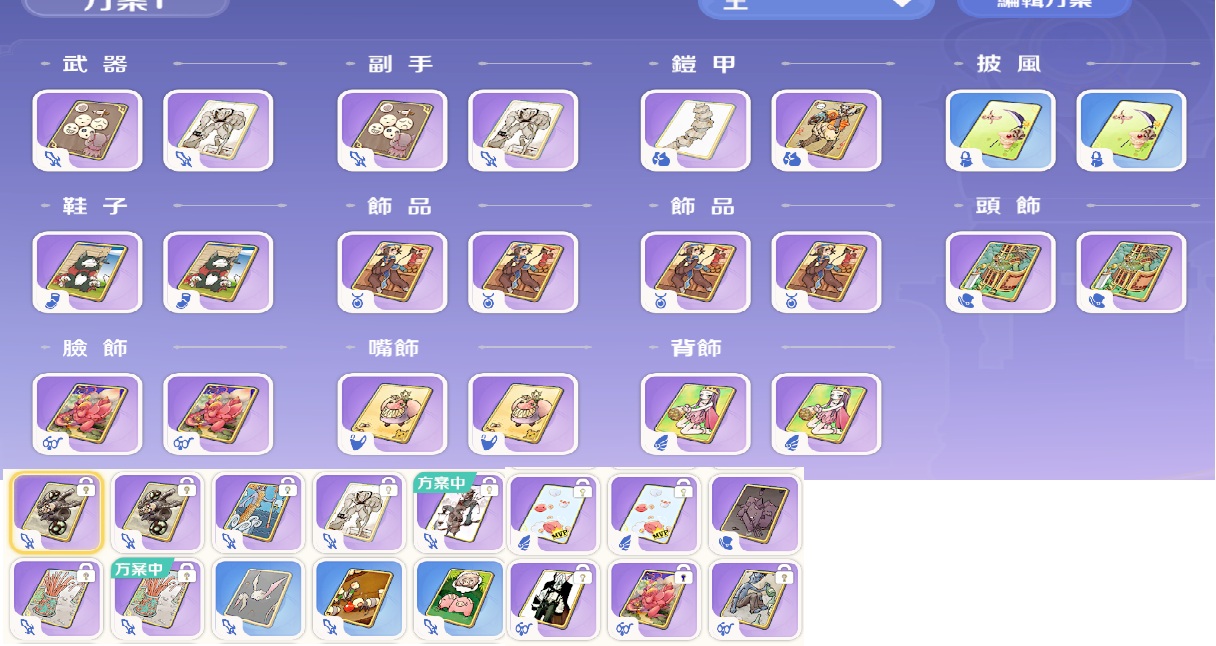
Task: Select the blue rabbit-ears card in inventory
Action: (258, 600)
